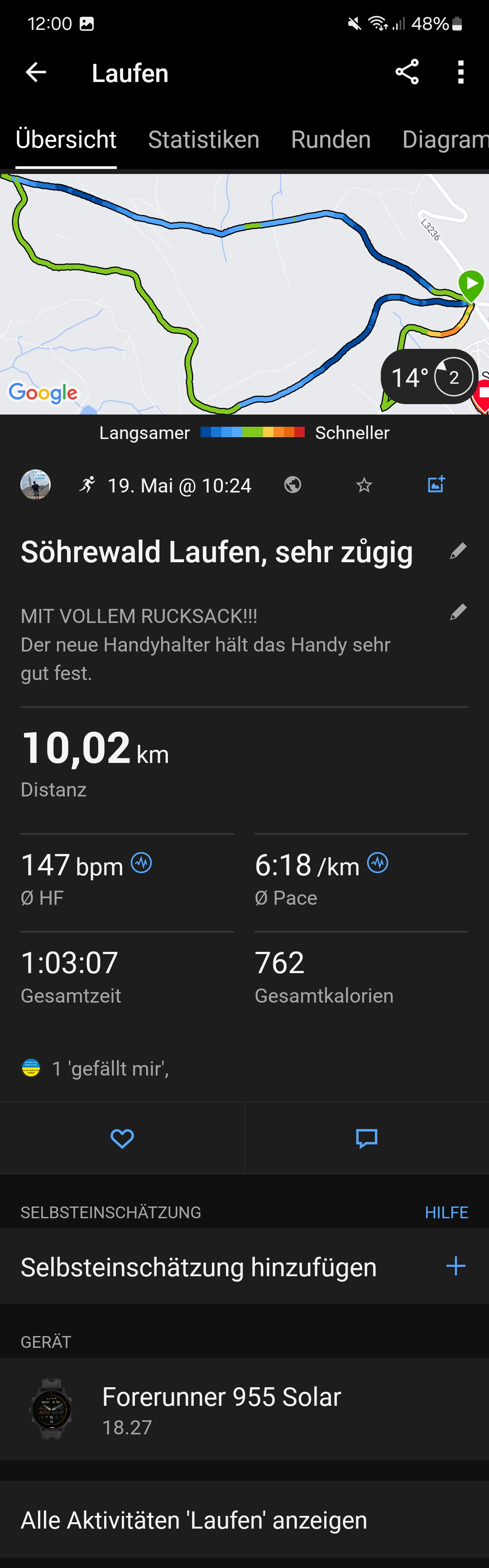
Task: Change activity privacy via globe icon
Action: (x=292, y=485)
